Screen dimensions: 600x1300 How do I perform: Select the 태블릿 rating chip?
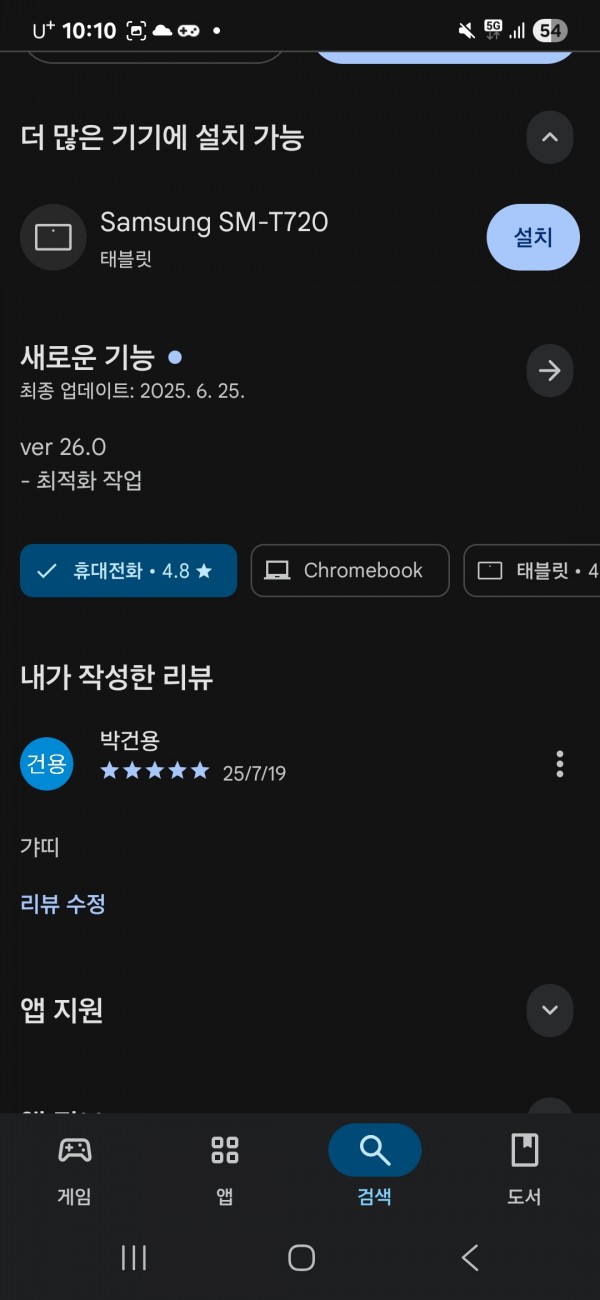click(532, 571)
